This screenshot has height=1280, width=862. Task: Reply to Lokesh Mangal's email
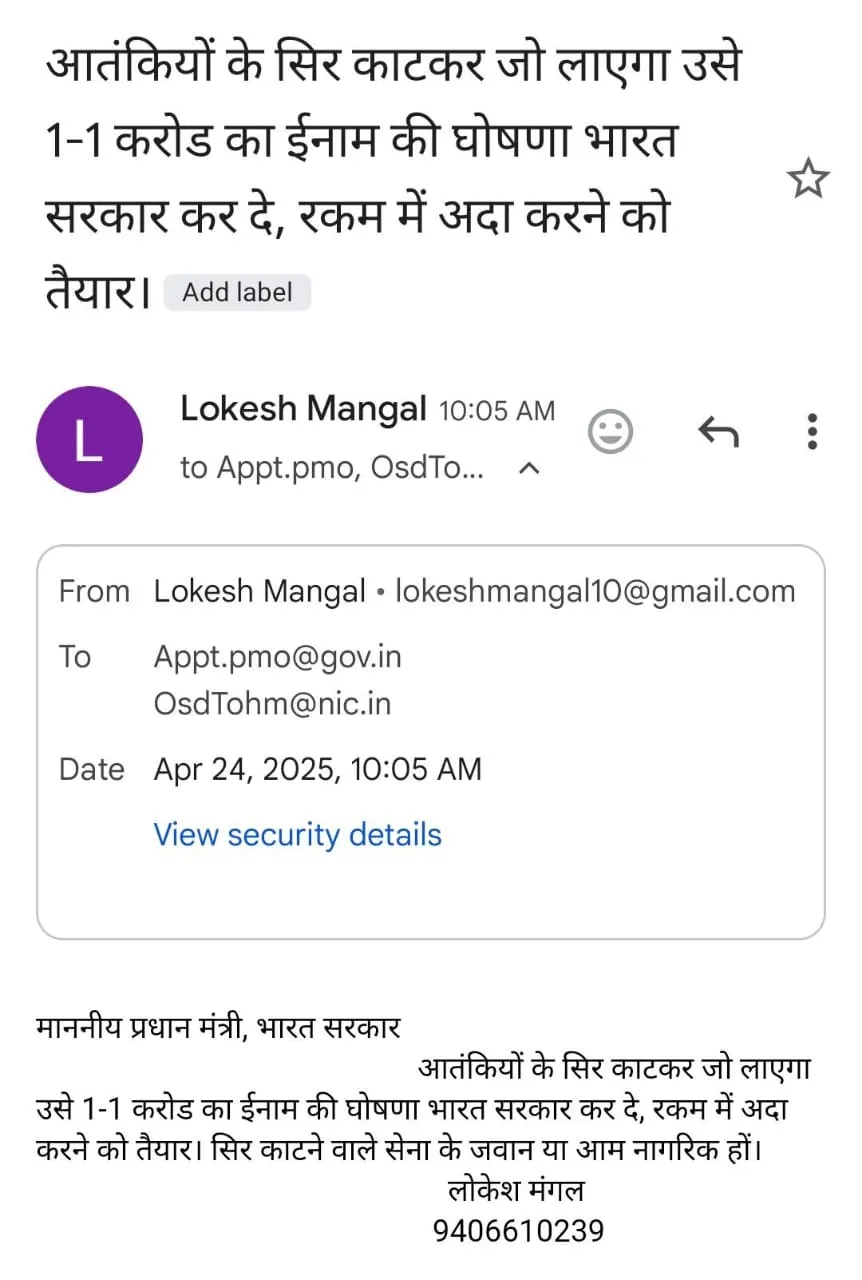717,431
